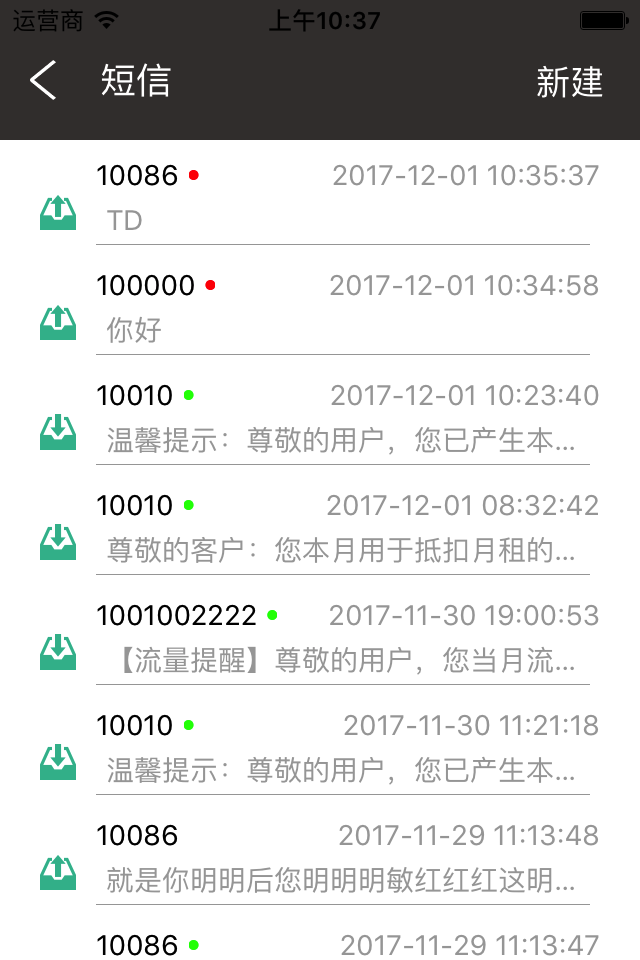
Task: Open the 10086 message from 11:13:48
Action: 340,858
